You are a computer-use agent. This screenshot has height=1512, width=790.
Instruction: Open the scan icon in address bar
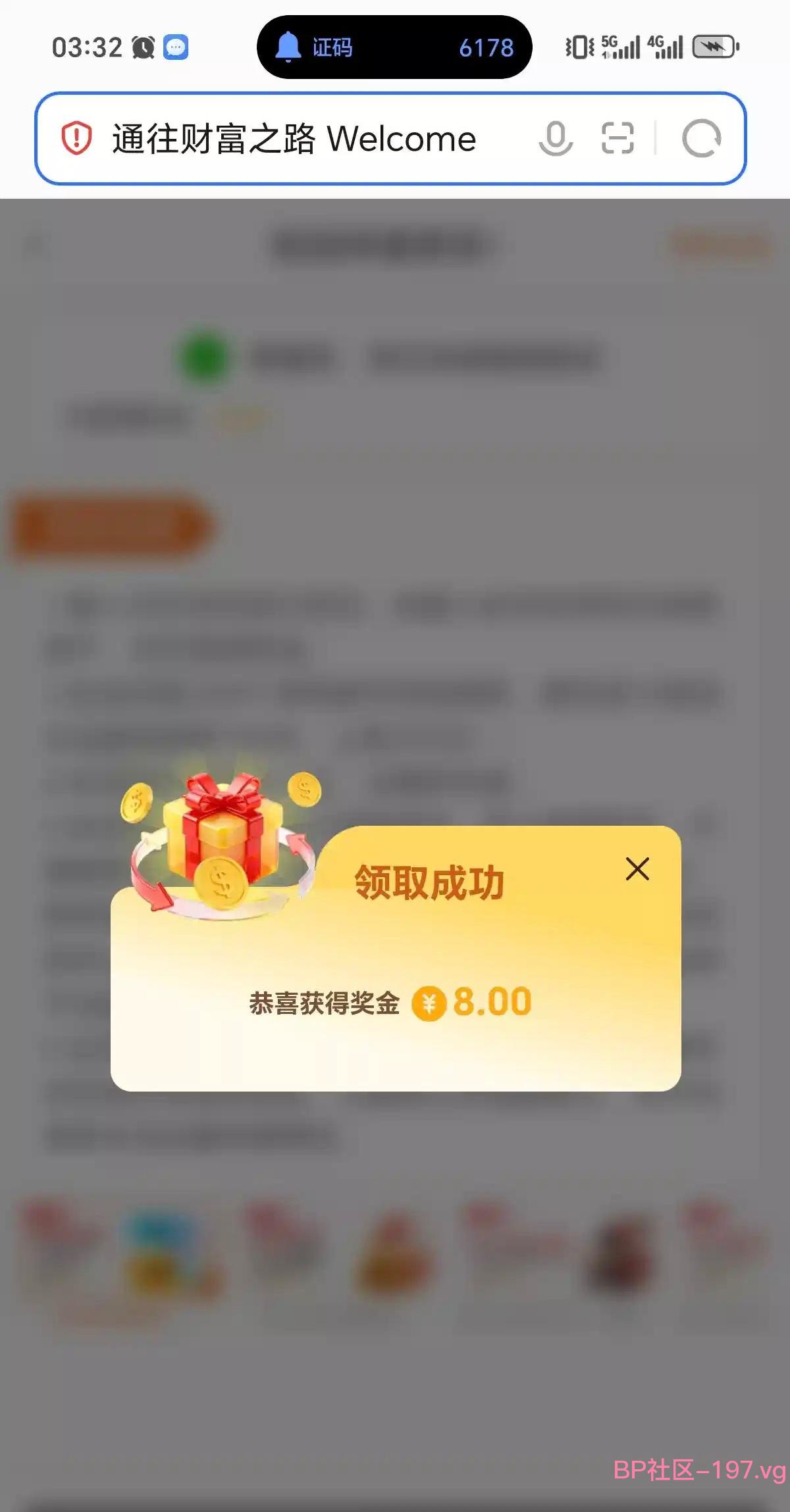[618, 138]
